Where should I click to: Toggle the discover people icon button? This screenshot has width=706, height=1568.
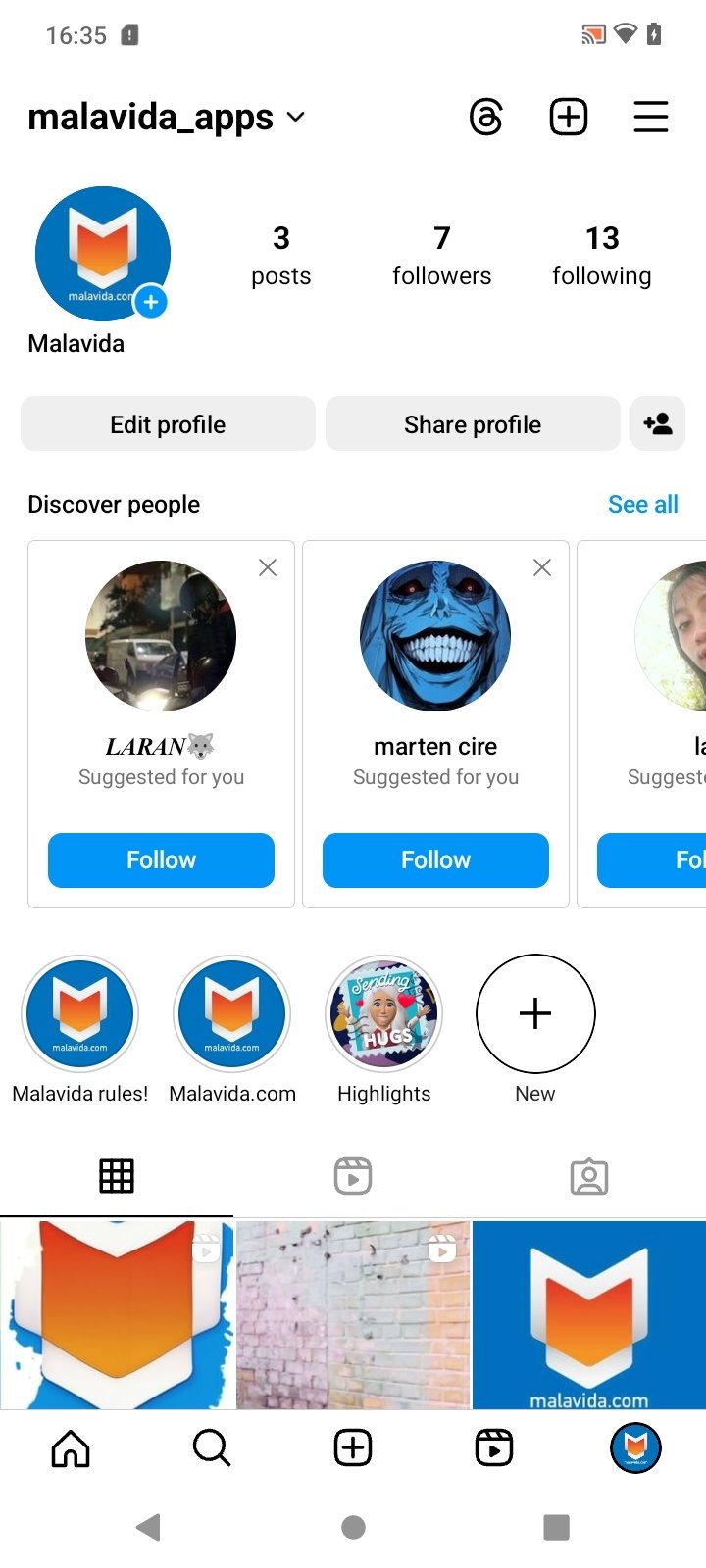pyautogui.click(x=658, y=424)
